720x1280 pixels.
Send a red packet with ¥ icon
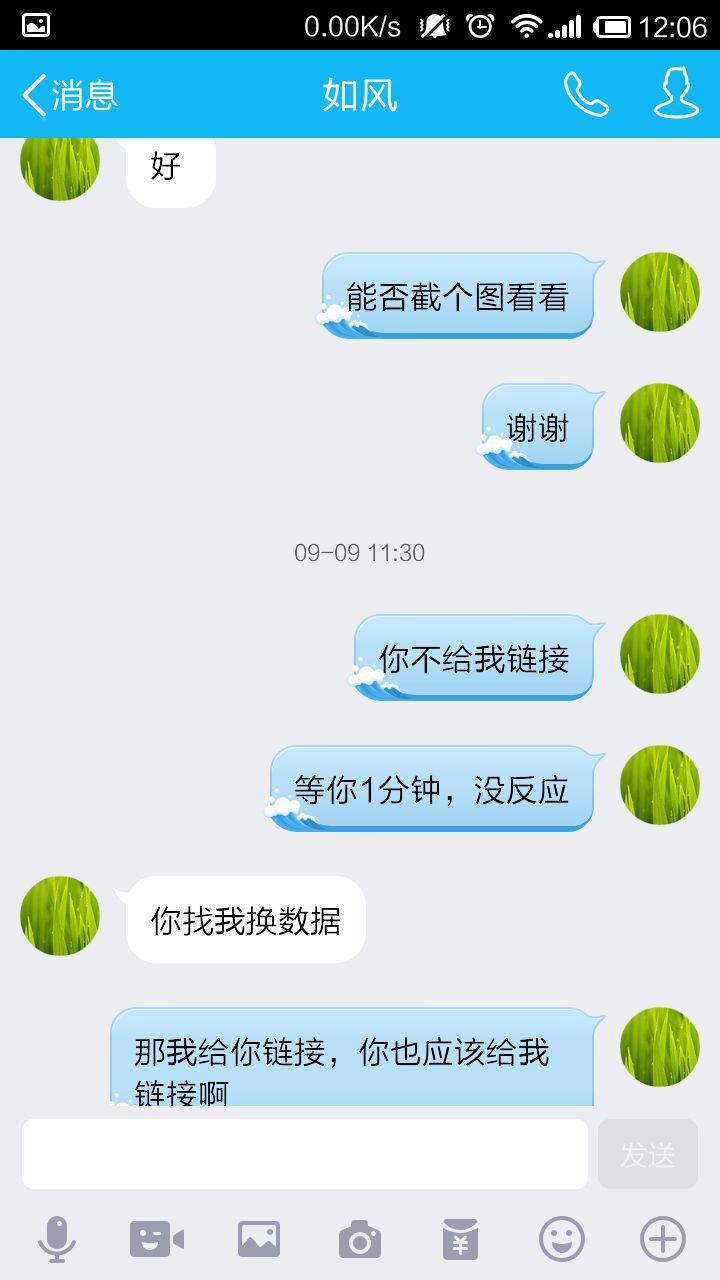point(461,1240)
